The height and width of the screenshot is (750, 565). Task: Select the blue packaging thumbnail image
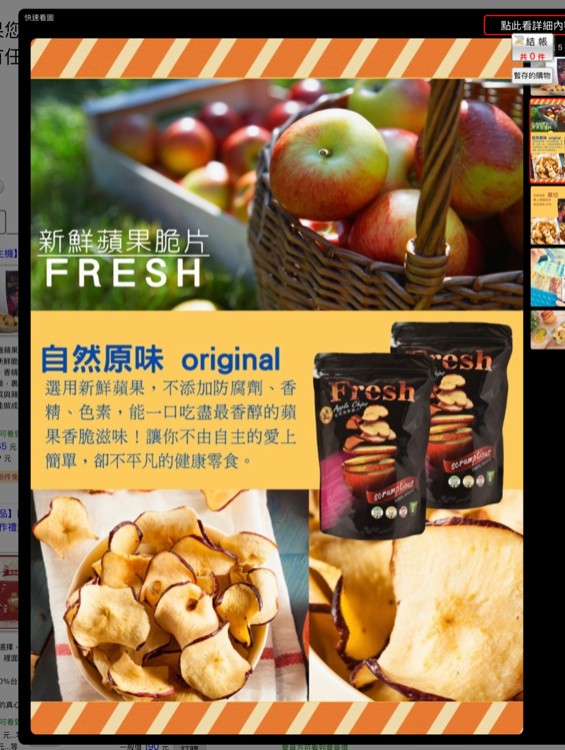pyautogui.click(x=548, y=277)
